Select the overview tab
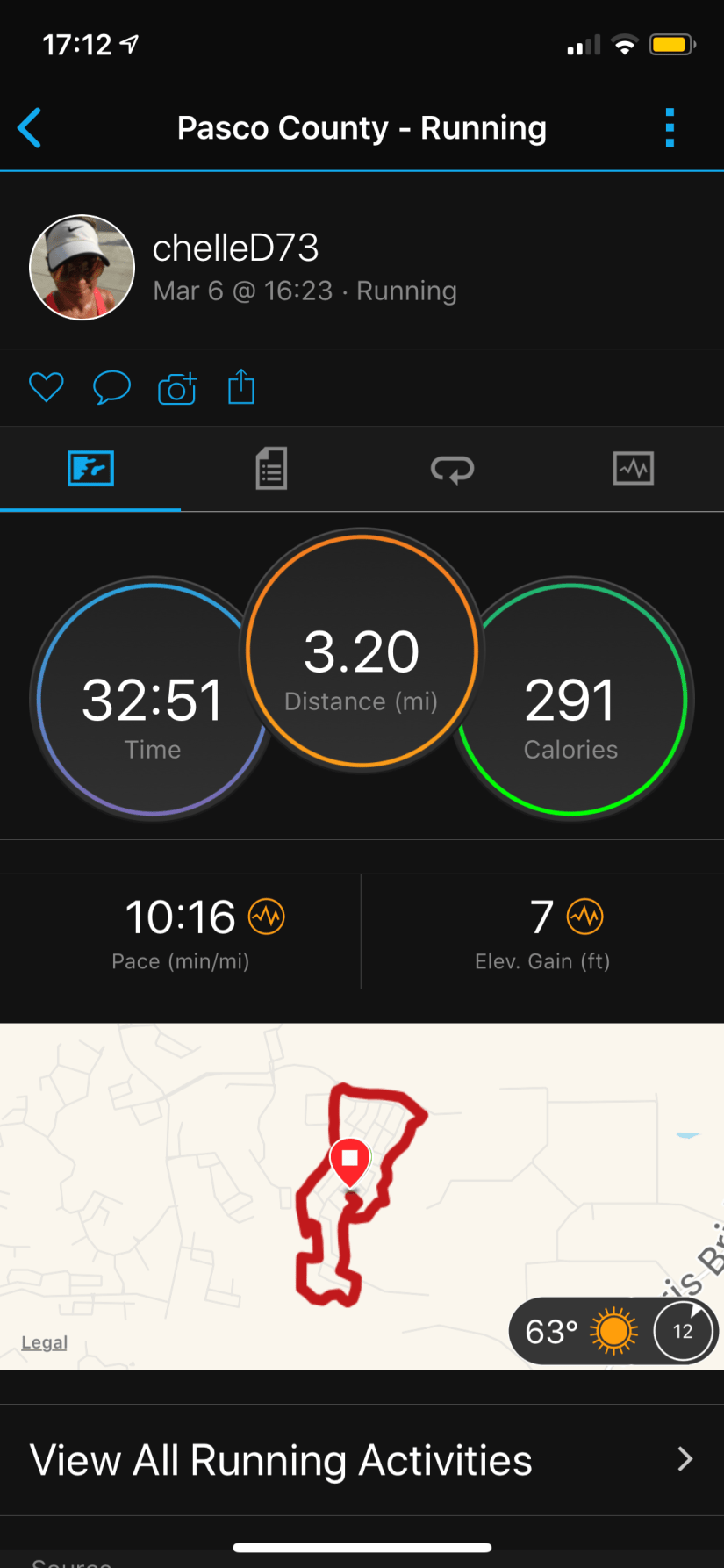The height and width of the screenshot is (1568, 724). (x=90, y=468)
